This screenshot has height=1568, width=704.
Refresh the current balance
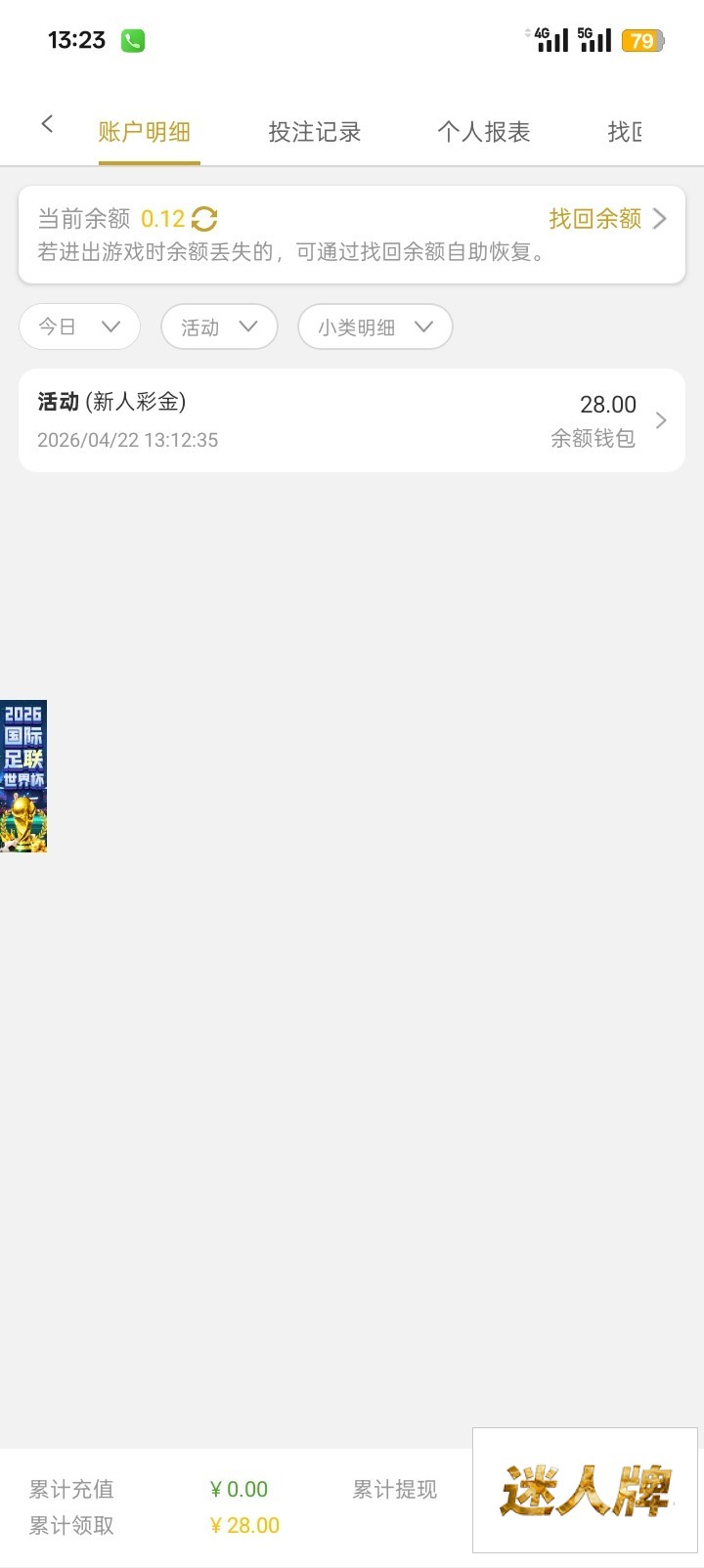(204, 219)
